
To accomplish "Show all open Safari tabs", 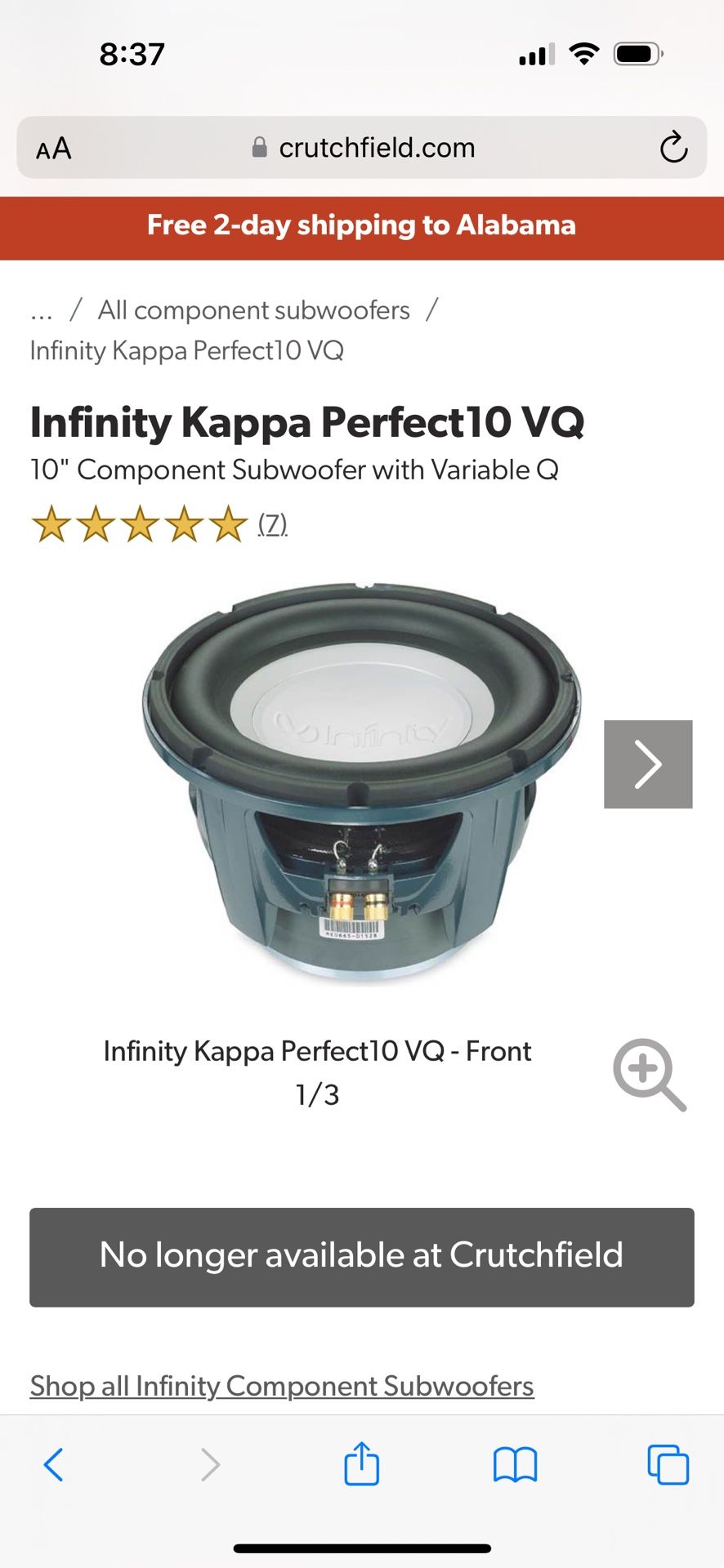I will (668, 1464).
